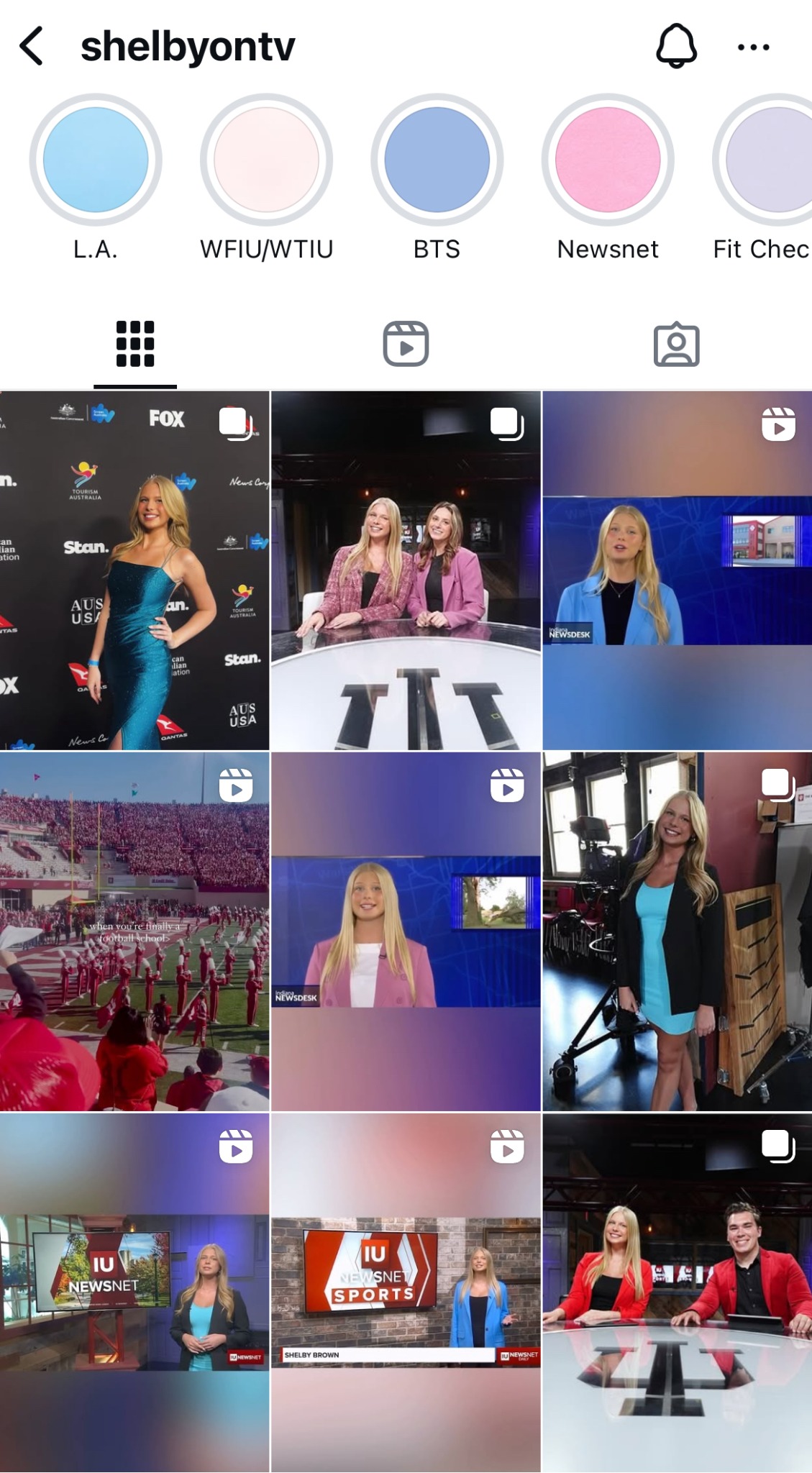
Task: Select the posts grid tab
Action: [135, 344]
